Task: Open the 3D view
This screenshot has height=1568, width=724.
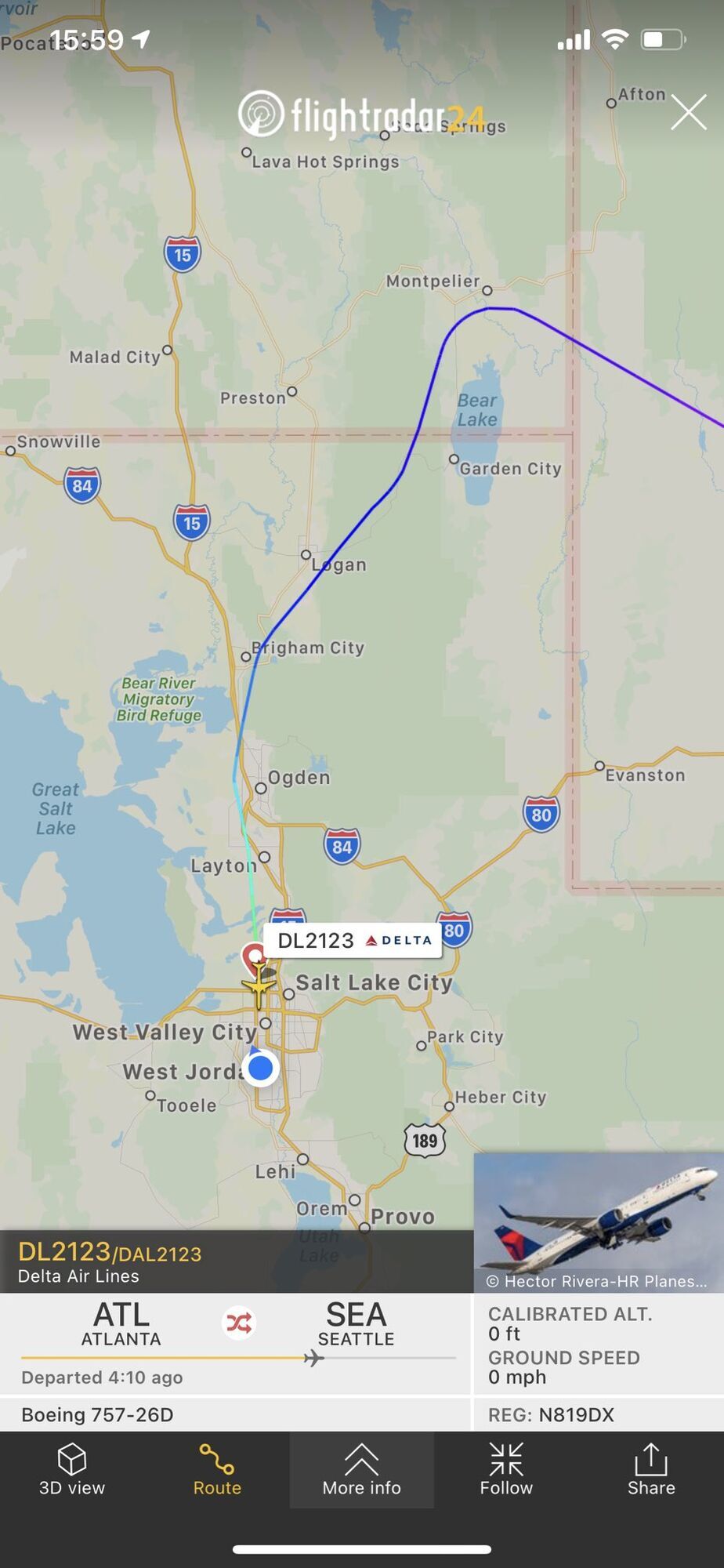Action: tap(72, 1469)
